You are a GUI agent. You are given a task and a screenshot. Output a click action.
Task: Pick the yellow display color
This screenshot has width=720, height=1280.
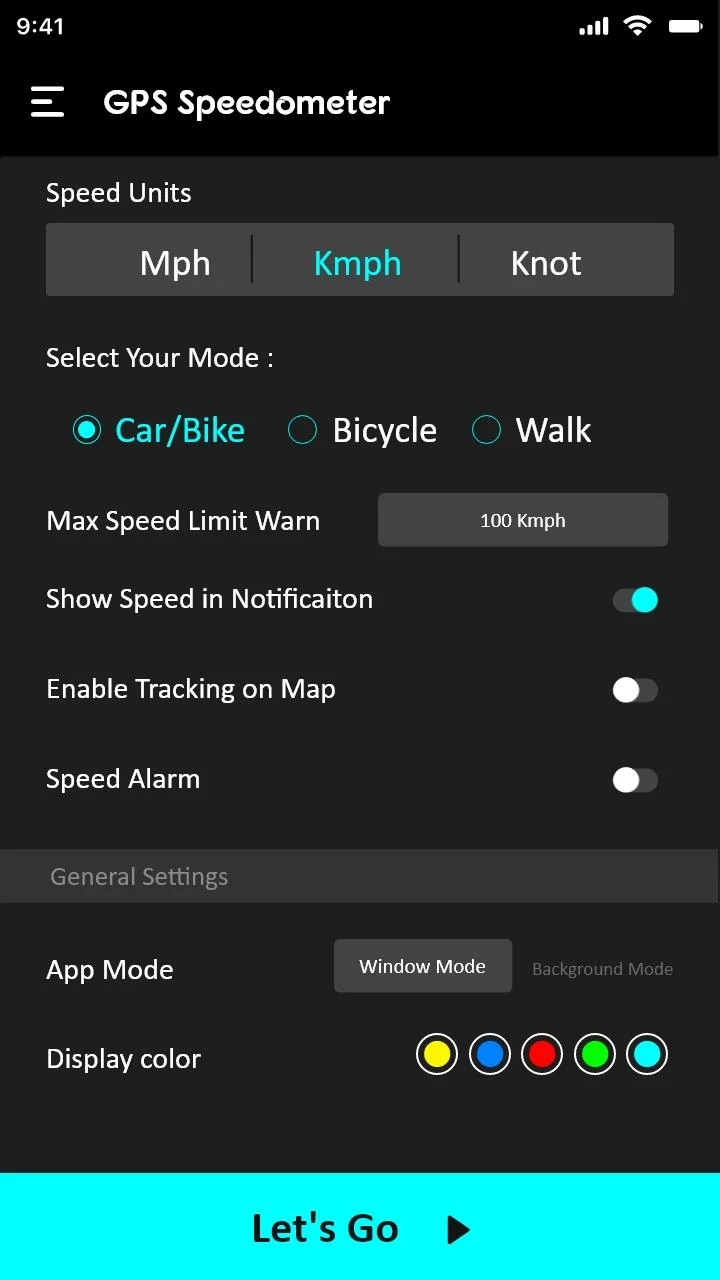pos(437,1054)
